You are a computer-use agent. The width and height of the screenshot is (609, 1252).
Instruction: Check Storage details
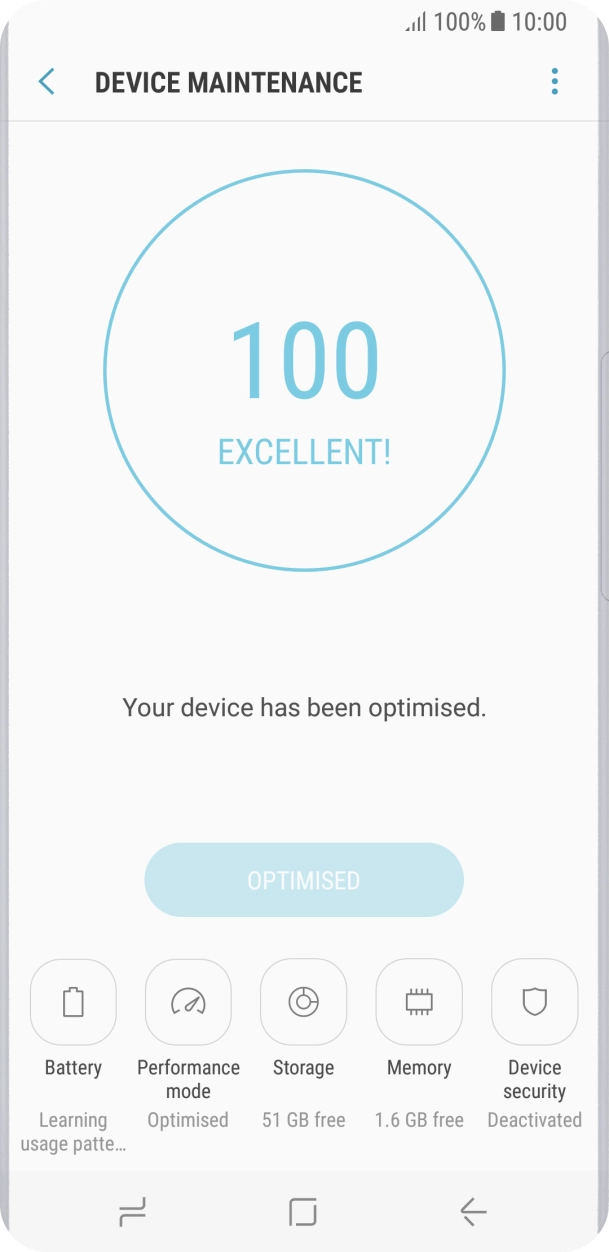coord(303,1002)
